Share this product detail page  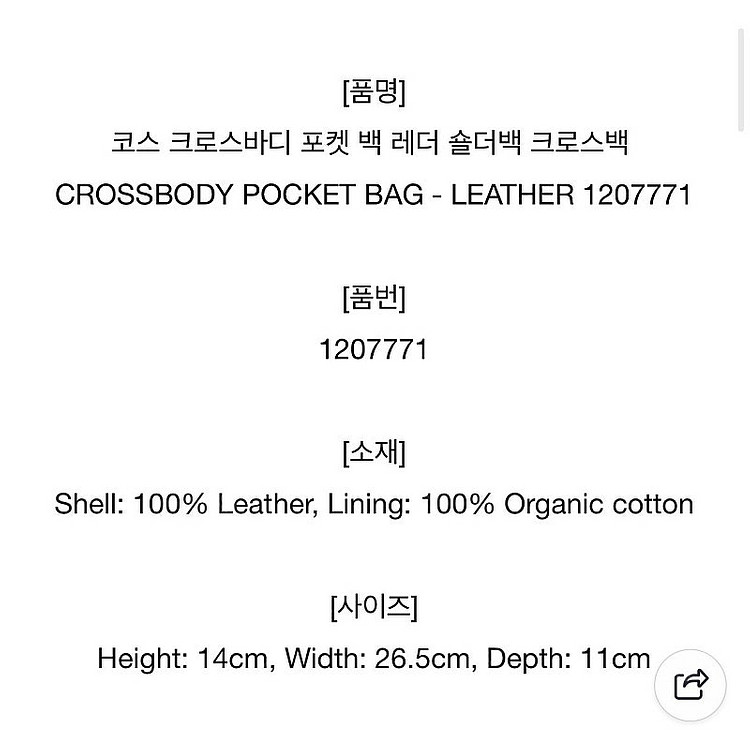pos(691,684)
